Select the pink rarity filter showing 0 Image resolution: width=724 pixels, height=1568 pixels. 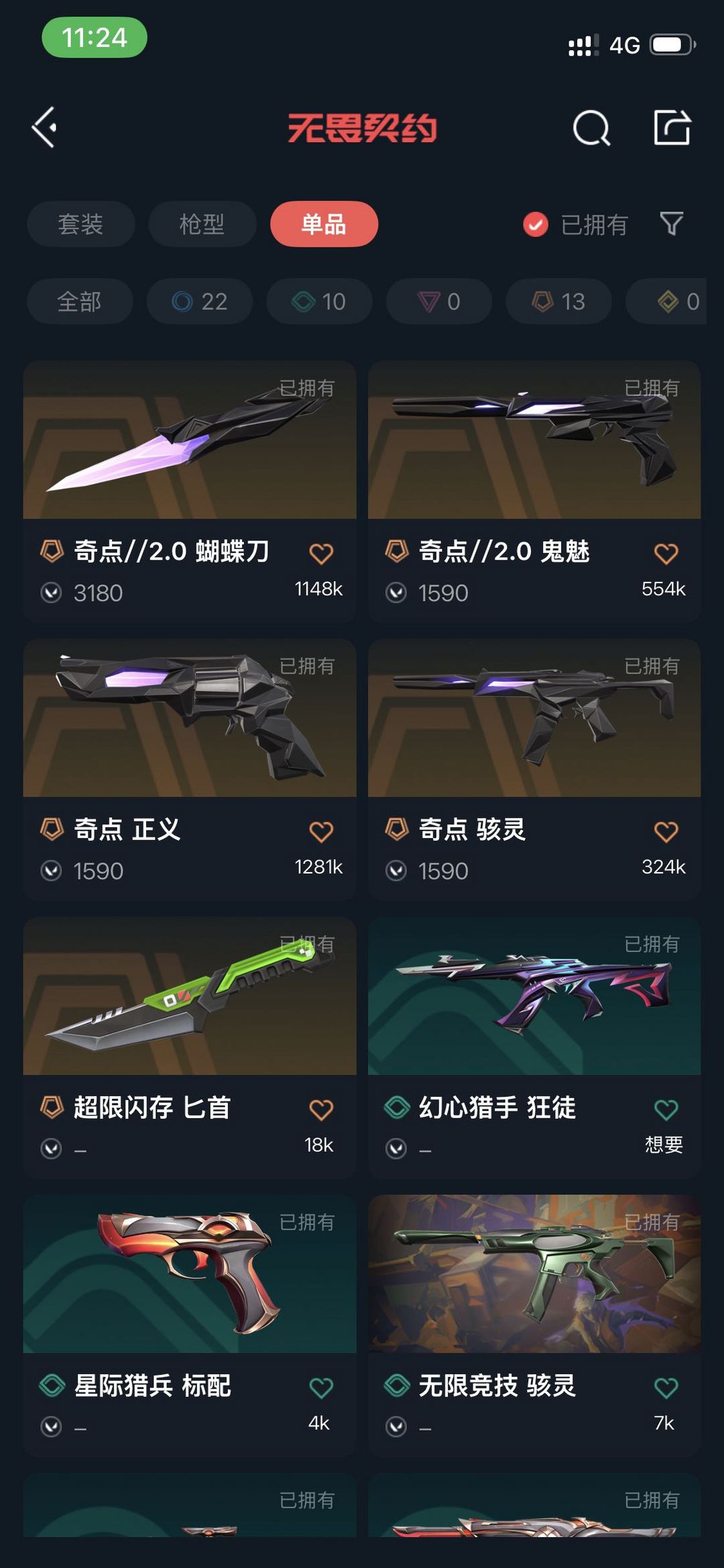click(x=438, y=301)
